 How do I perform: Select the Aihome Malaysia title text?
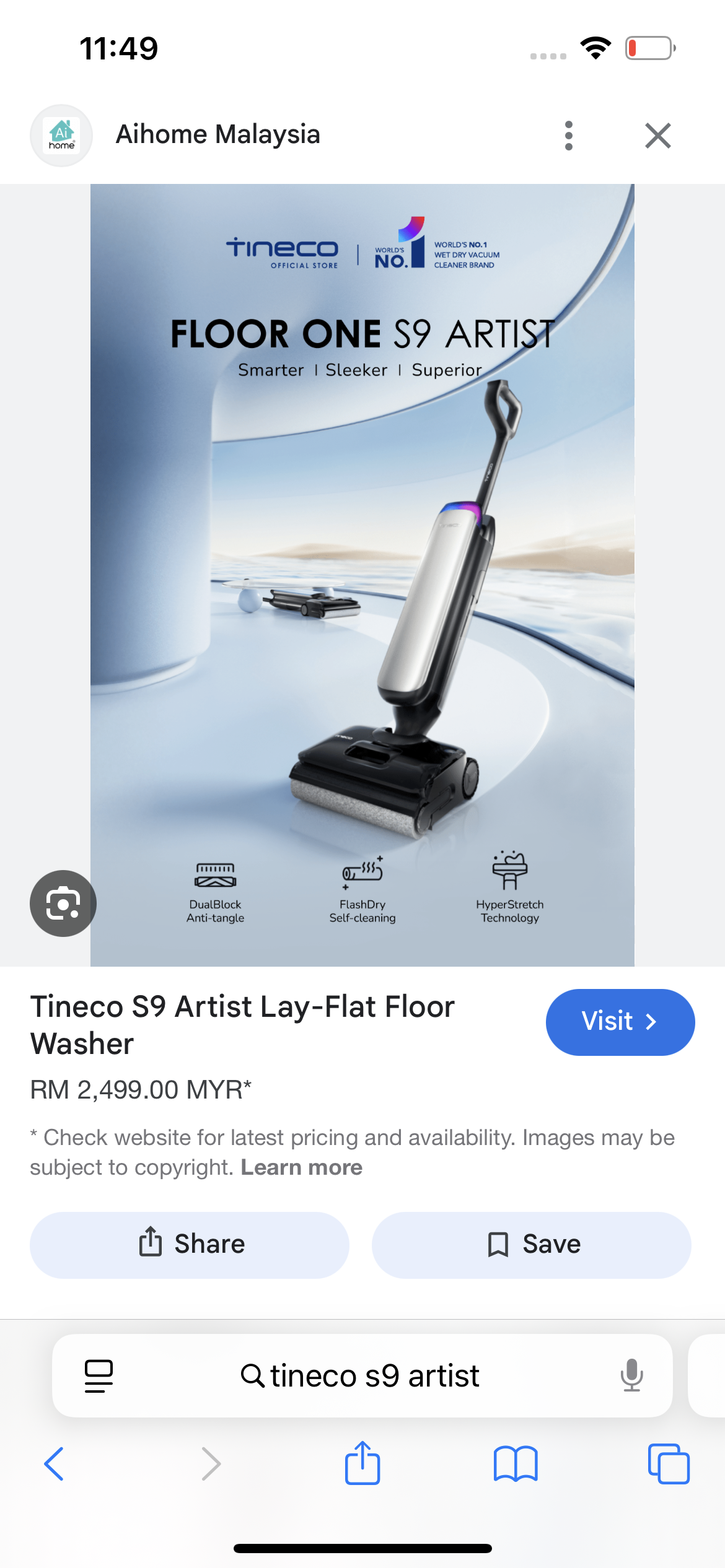218,134
